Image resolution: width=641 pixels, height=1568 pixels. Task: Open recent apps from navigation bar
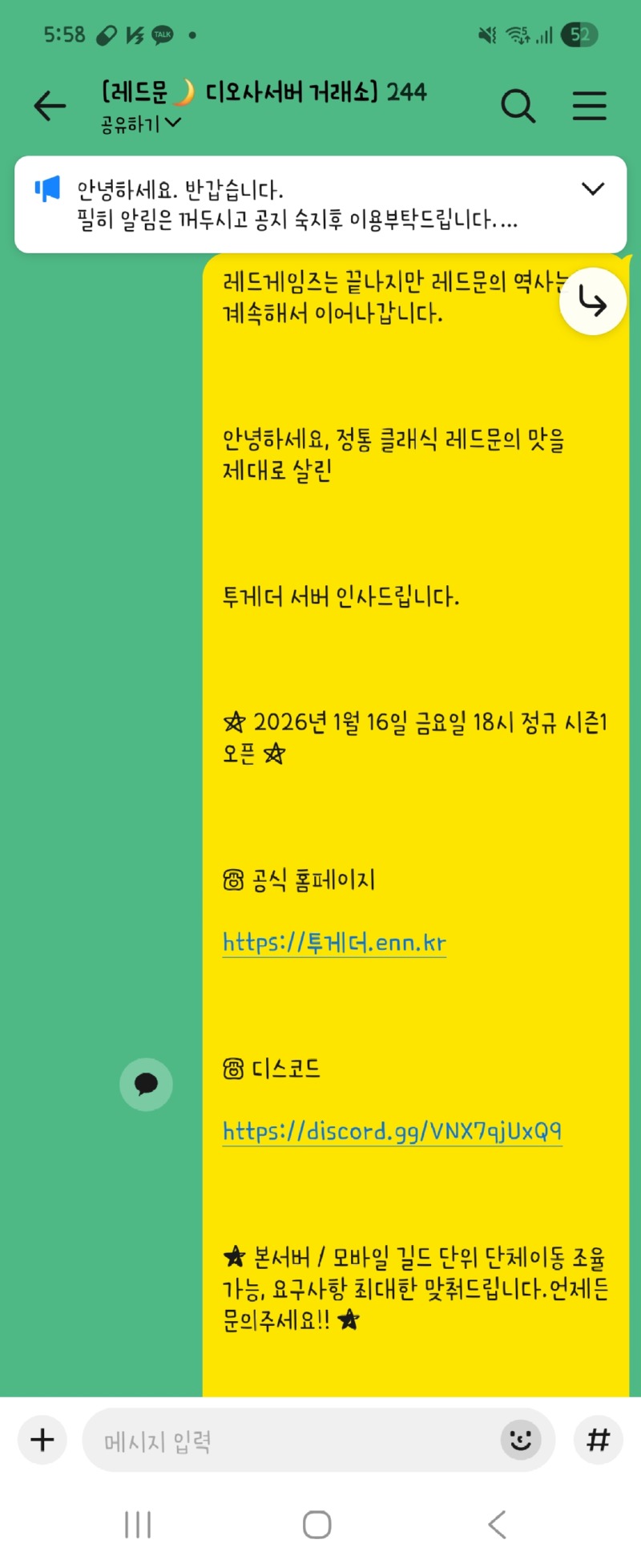(138, 1524)
